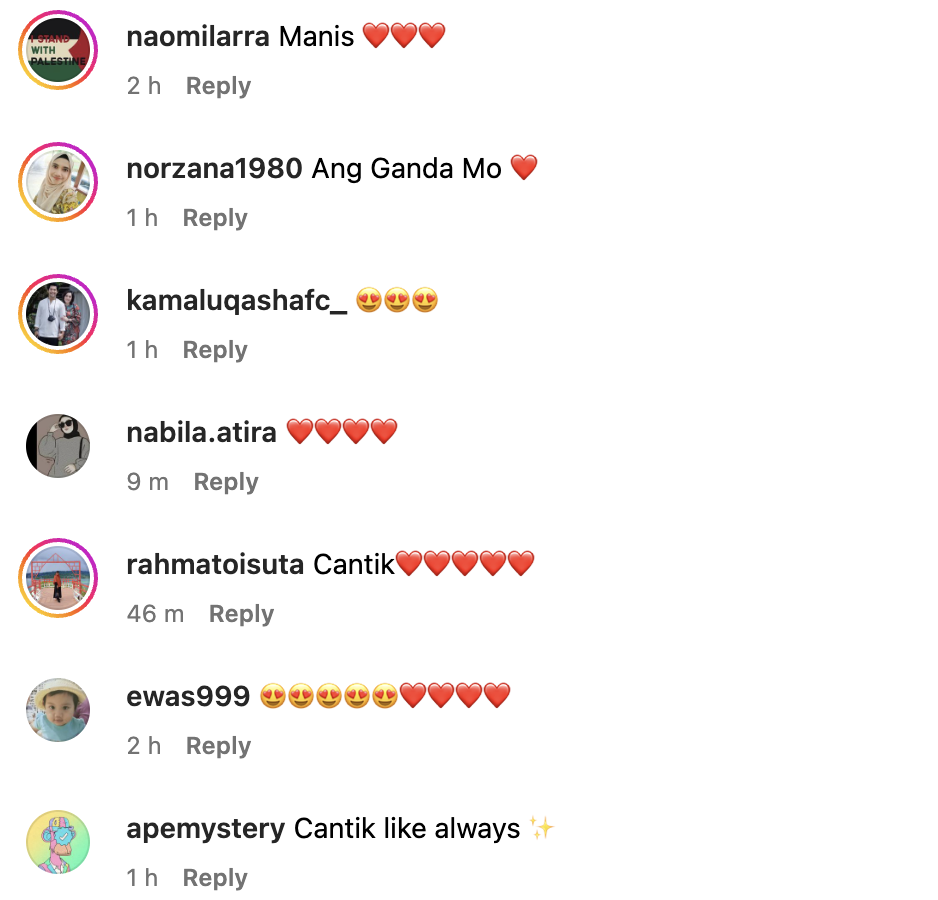Viewport: 938px width, 900px height.
Task: Tap apemystery's avatar
Action: pyautogui.click(x=58, y=842)
